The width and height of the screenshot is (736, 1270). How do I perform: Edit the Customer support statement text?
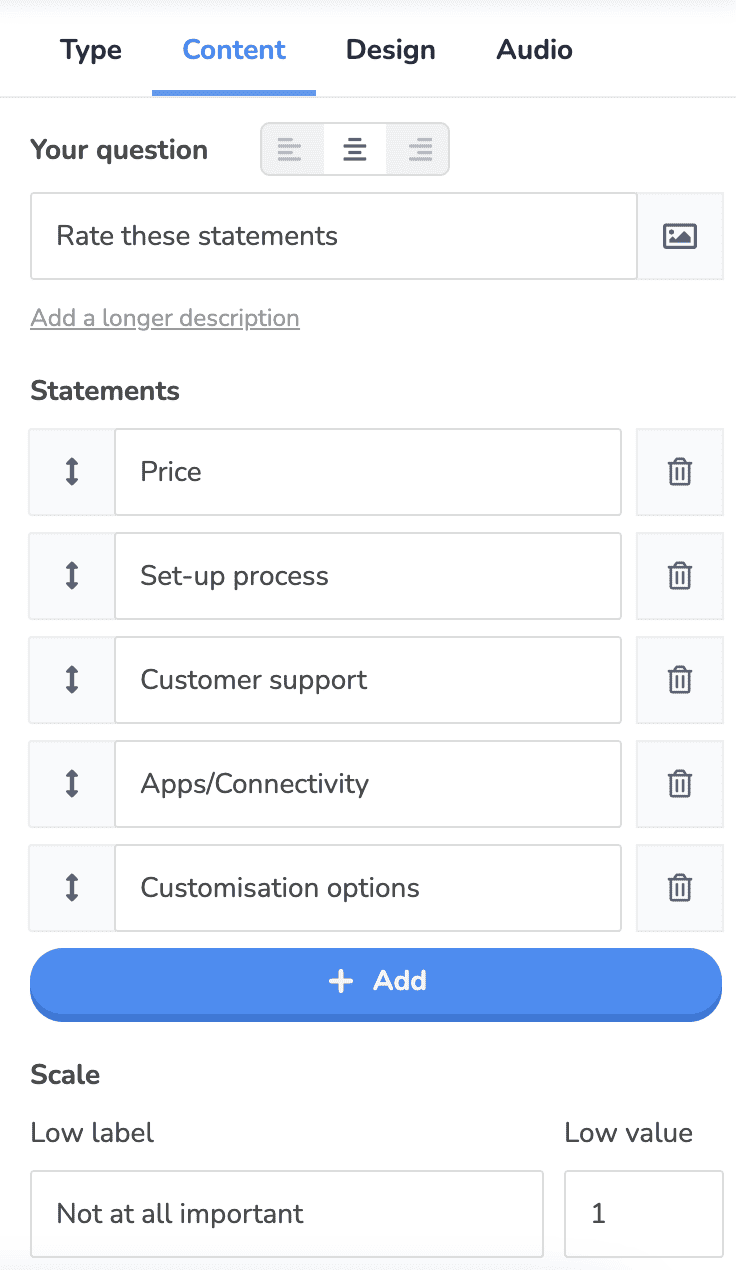click(x=368, y=680)
